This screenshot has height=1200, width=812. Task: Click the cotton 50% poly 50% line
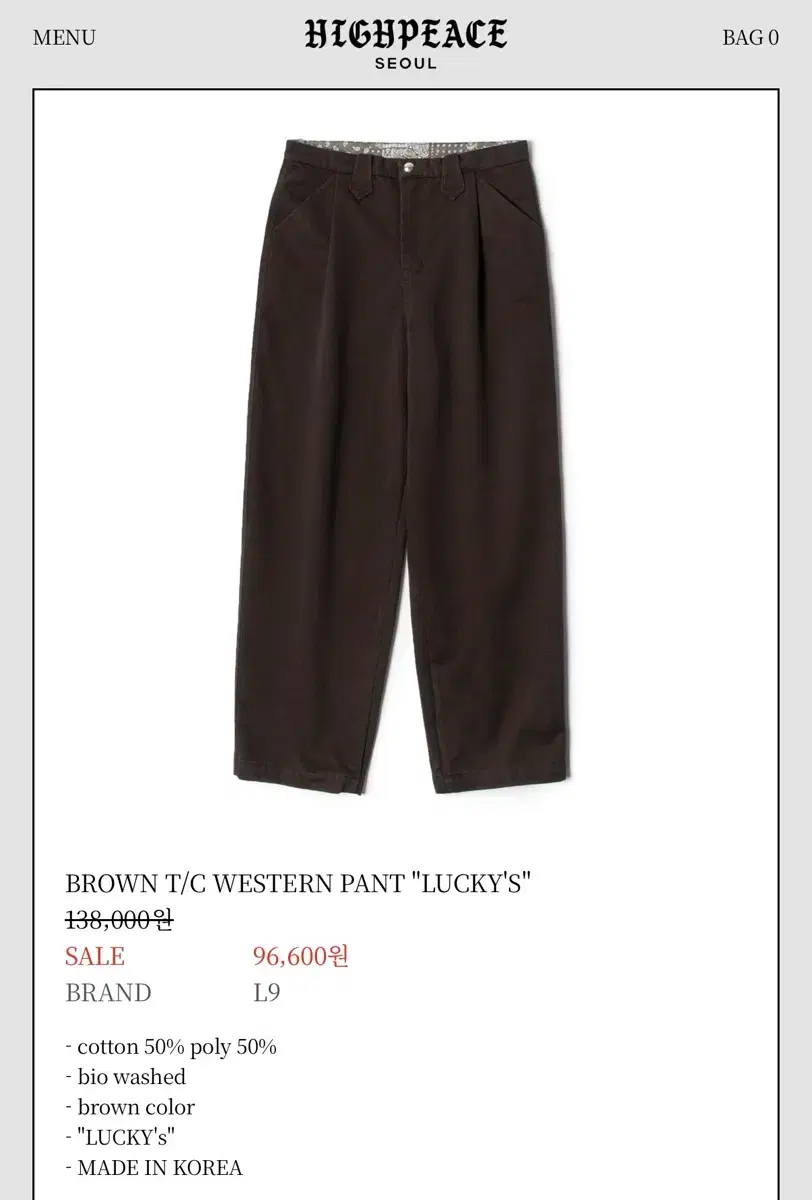click(172, 1048)
